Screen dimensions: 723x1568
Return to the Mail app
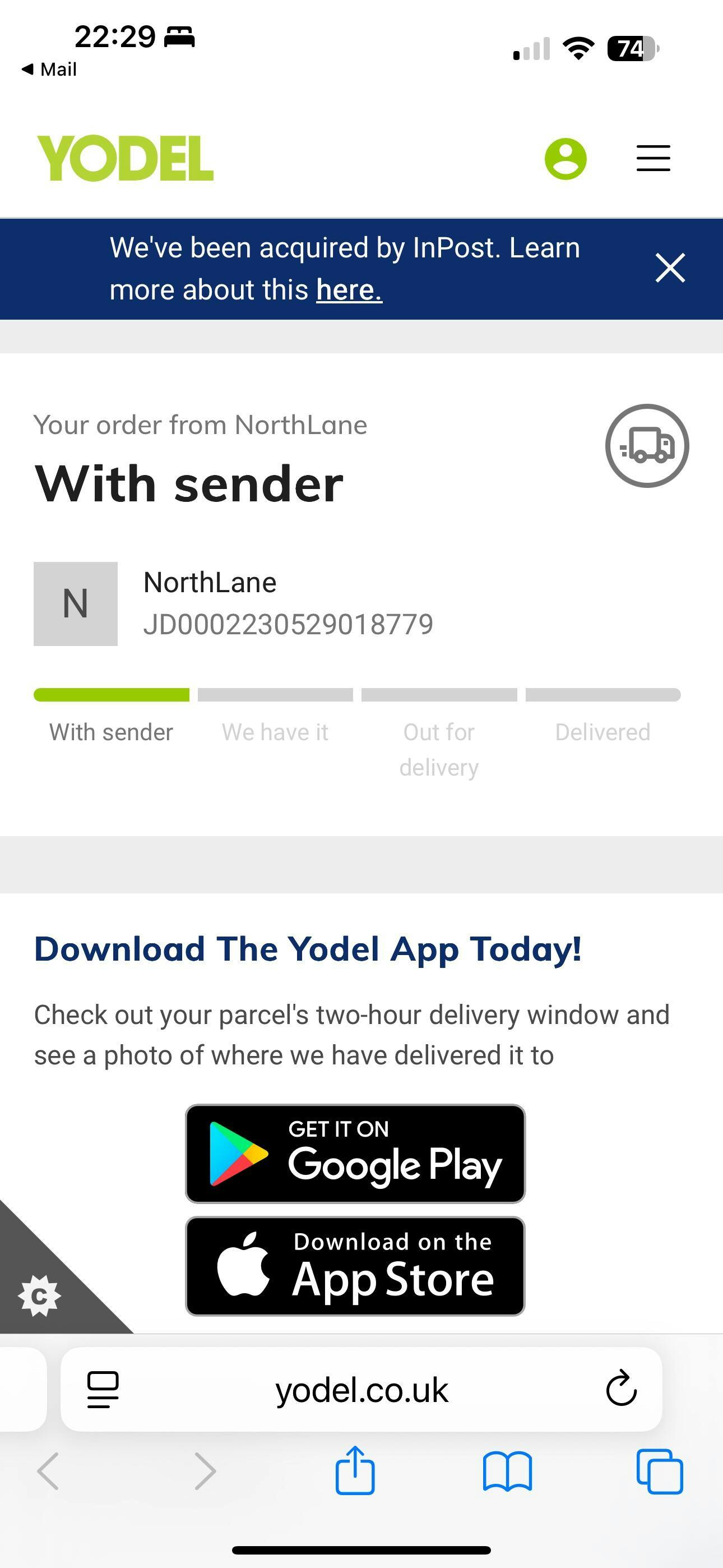click(50, 70)
